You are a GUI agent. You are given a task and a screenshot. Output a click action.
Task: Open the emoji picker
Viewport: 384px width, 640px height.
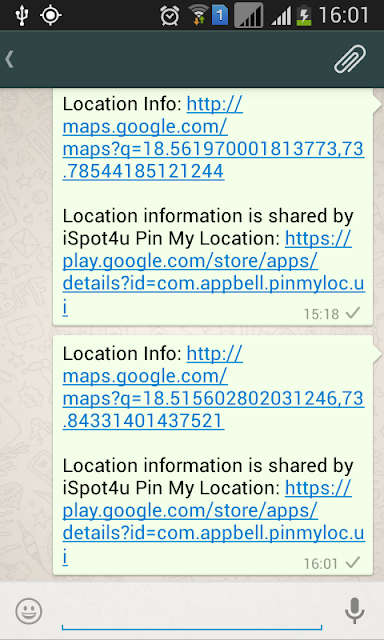(x=29, y=611)
